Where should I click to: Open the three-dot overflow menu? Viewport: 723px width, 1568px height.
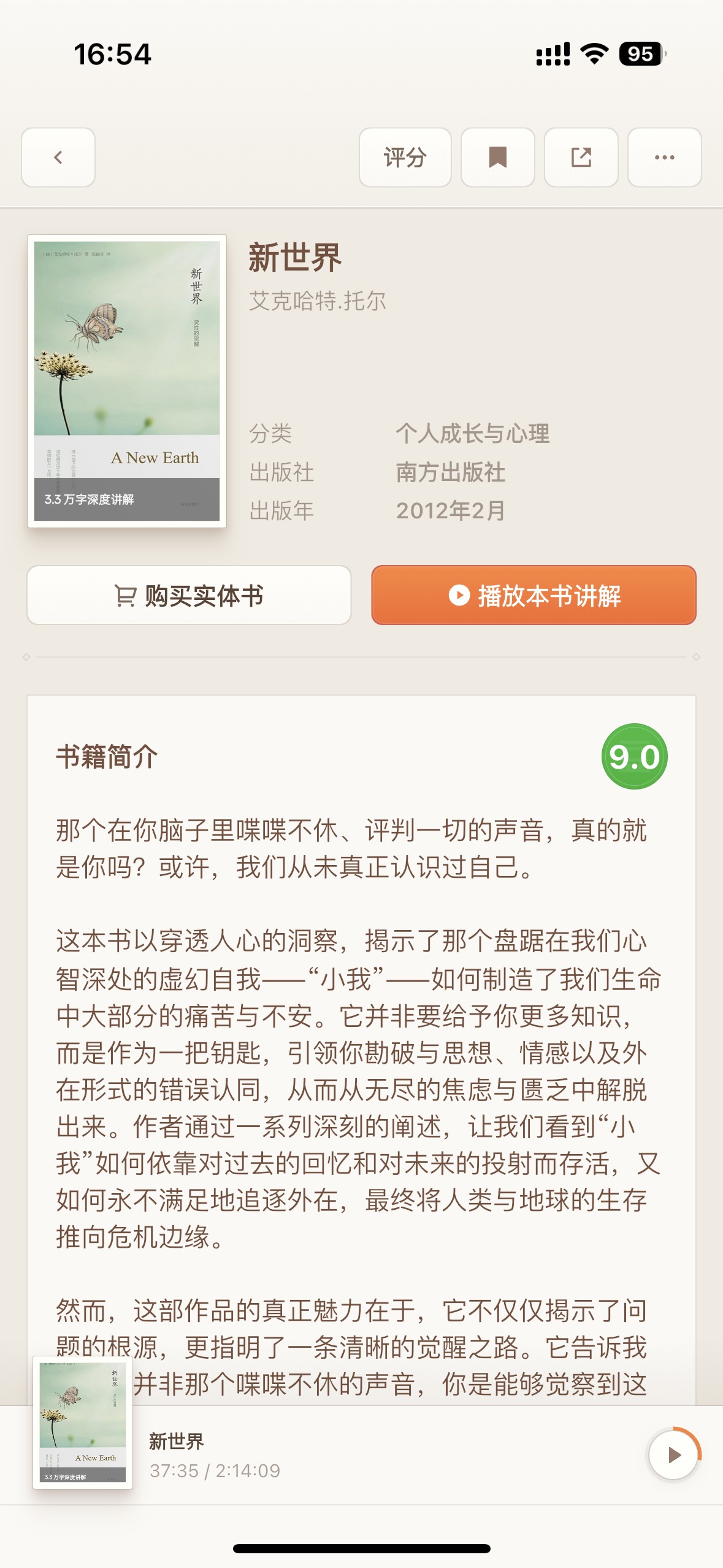coord(664,158)
